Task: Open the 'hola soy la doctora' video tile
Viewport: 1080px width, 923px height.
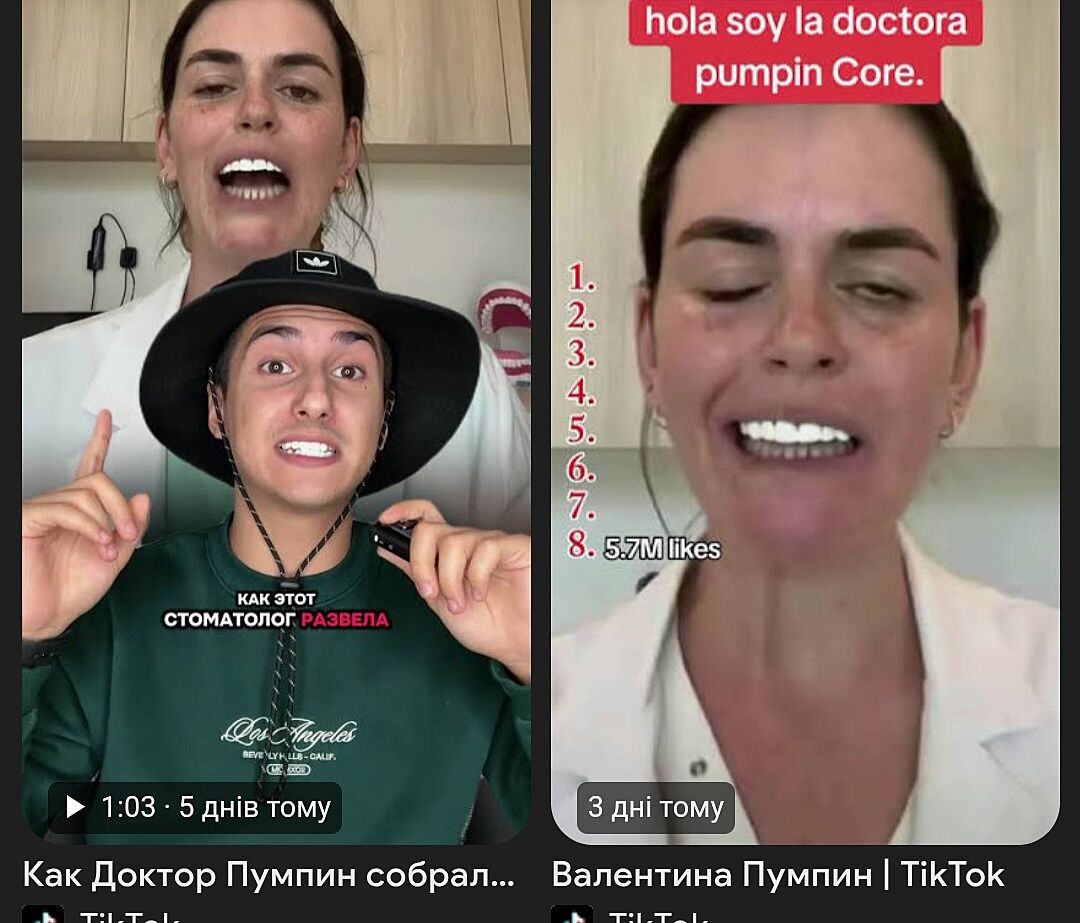Action: pyautogui.click(x=805, y=420)
